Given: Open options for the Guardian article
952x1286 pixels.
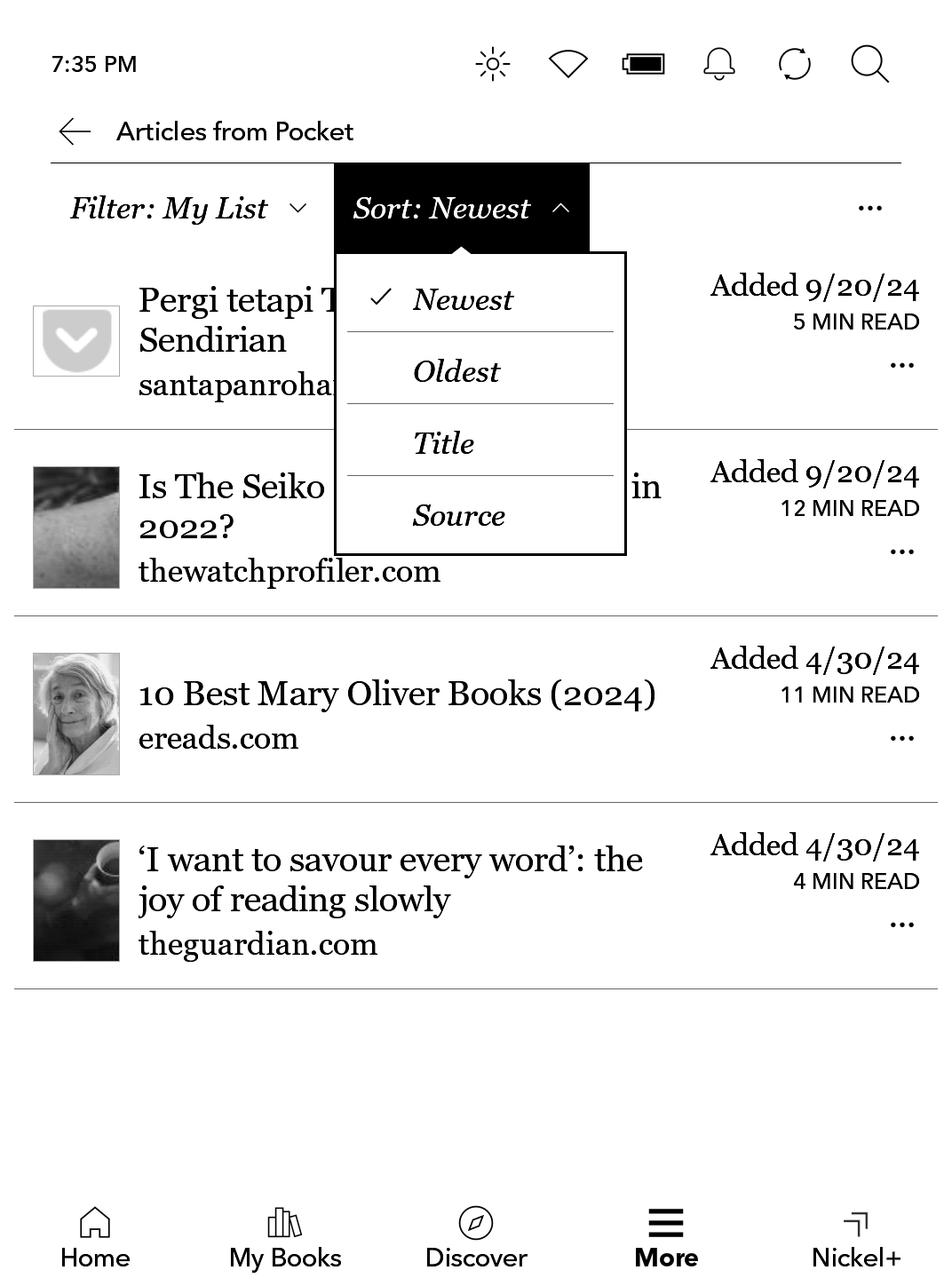Looking at the screenshot, I should [x=901, y=925].
